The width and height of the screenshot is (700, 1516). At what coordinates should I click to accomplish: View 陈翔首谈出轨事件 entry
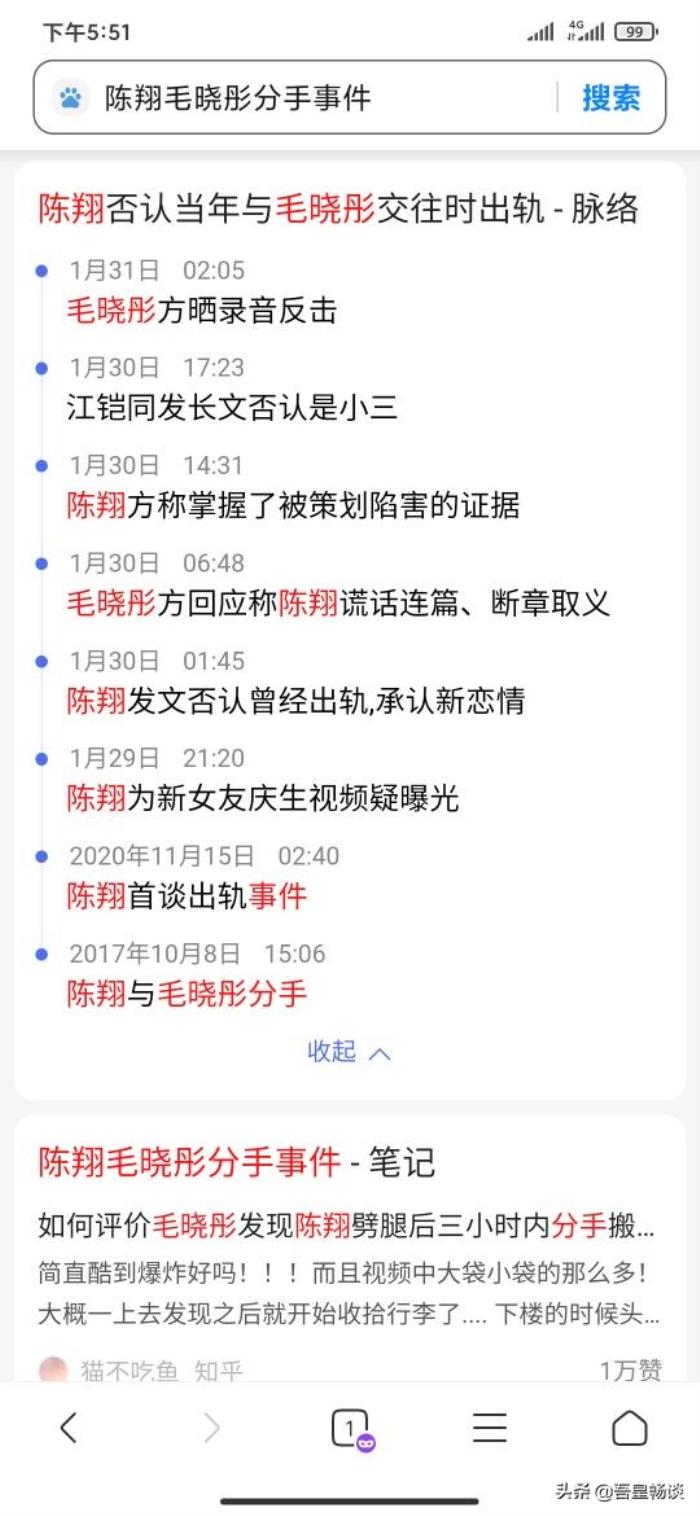pos(187,896)
